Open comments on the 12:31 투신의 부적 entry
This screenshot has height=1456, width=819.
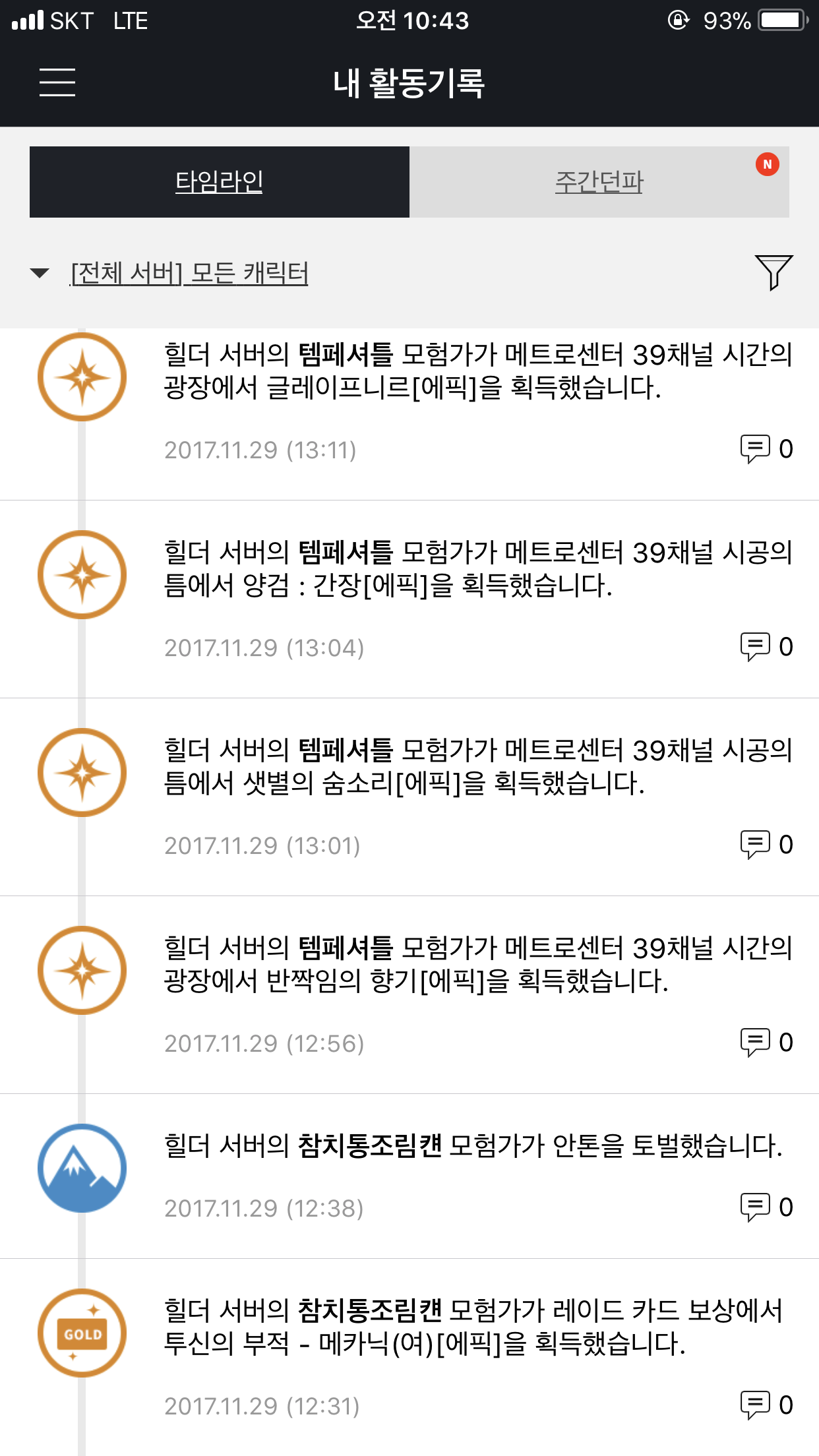[765, 1405]
